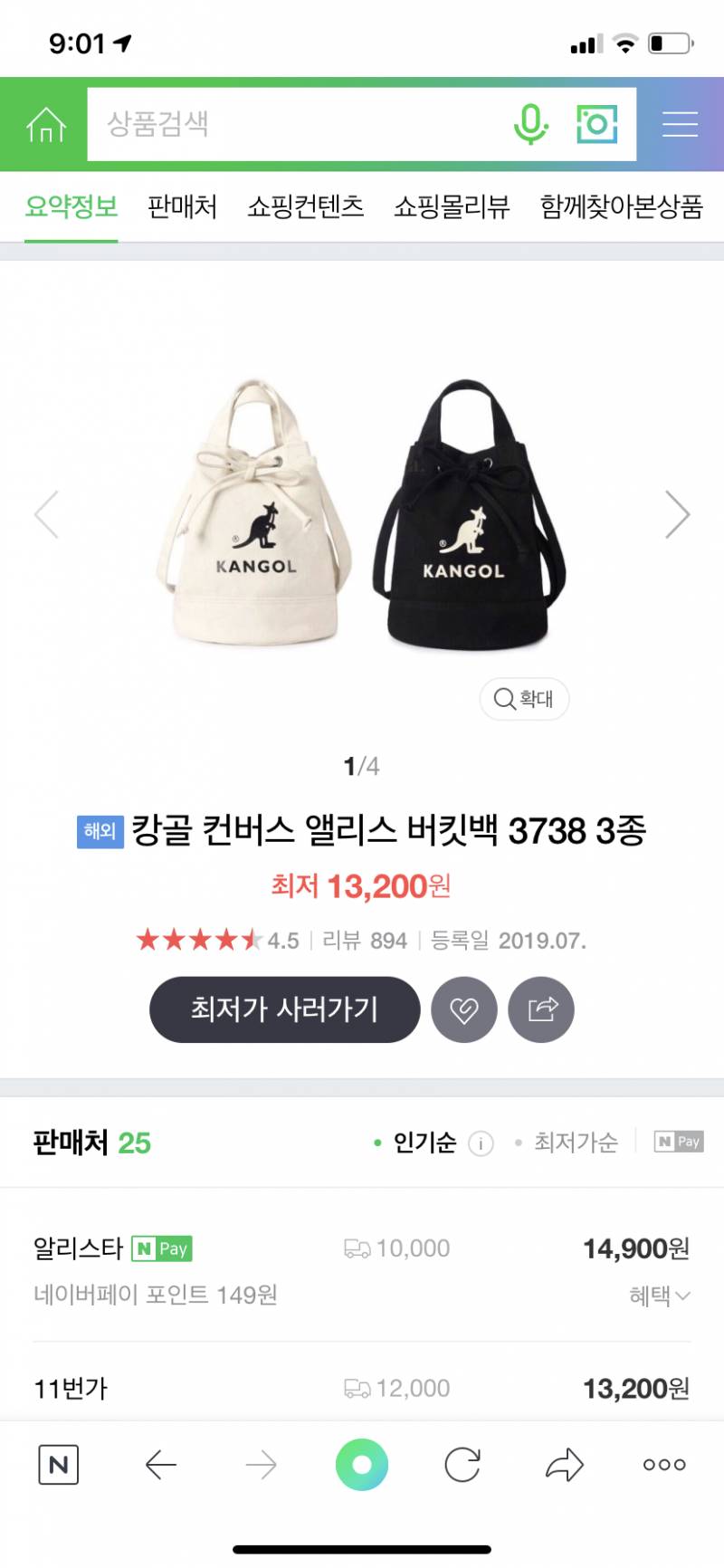Viewport: 724px width, 1568px height.
Task: Tap the home icon in the header
Action: point(42,124)
